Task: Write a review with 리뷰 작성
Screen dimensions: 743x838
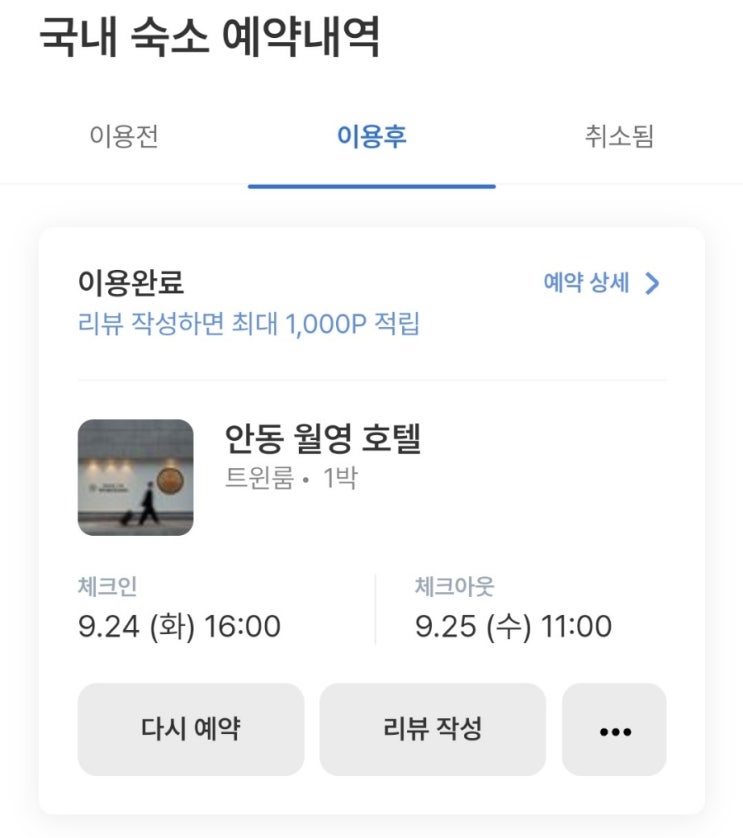Action: [x=432, y=729]
